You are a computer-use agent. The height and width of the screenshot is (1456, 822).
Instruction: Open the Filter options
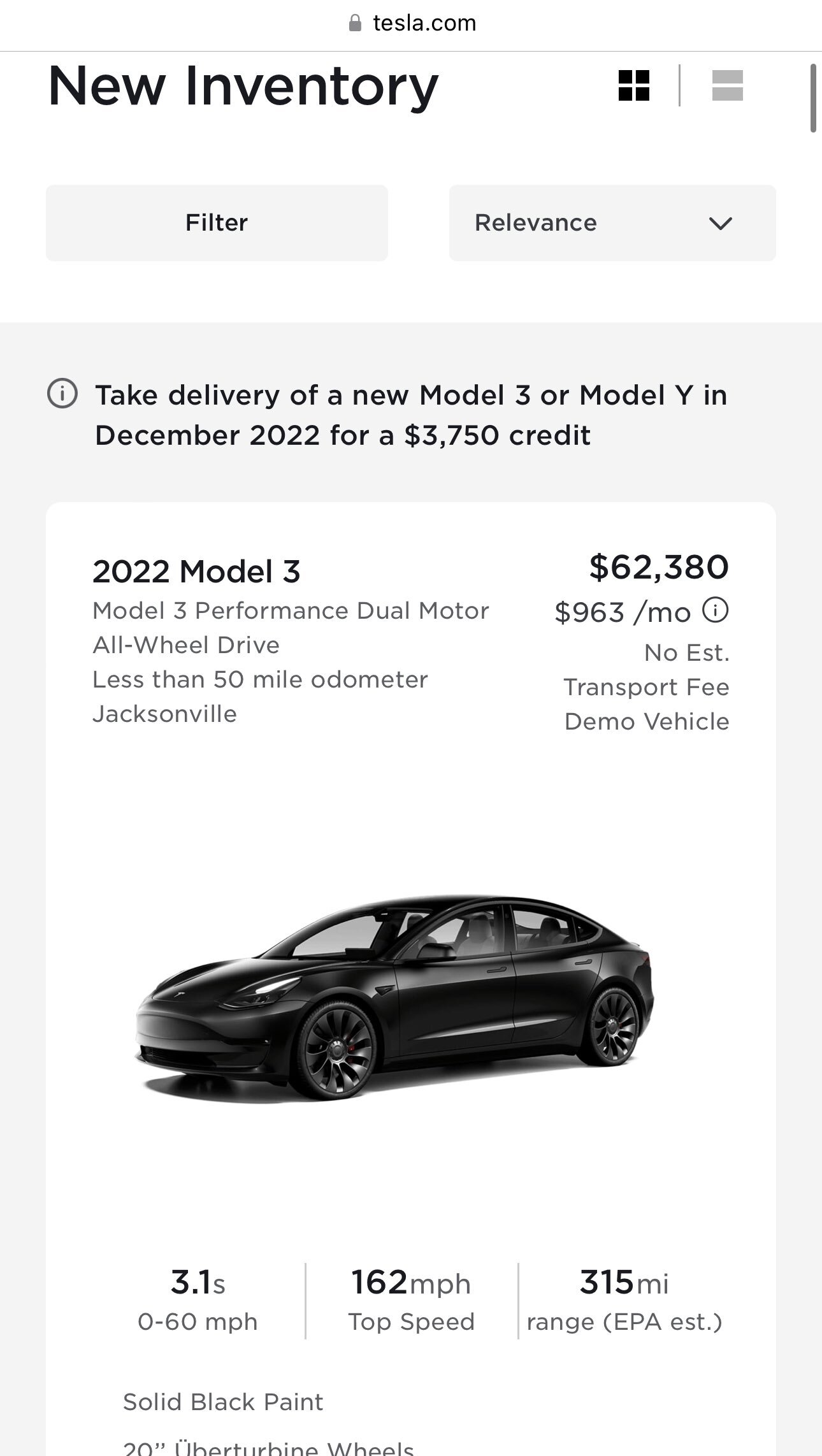[217, 223]
